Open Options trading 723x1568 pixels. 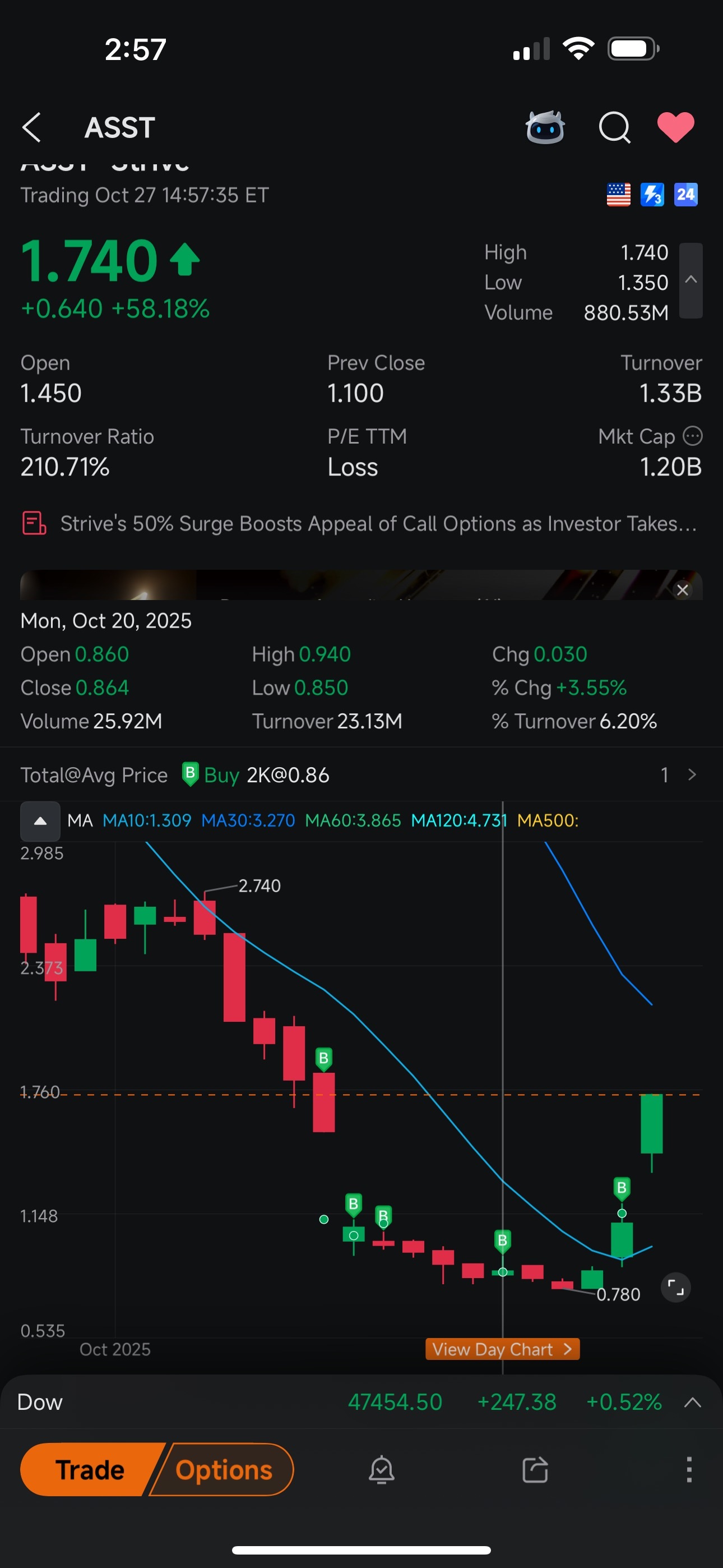click(223, 1469)
